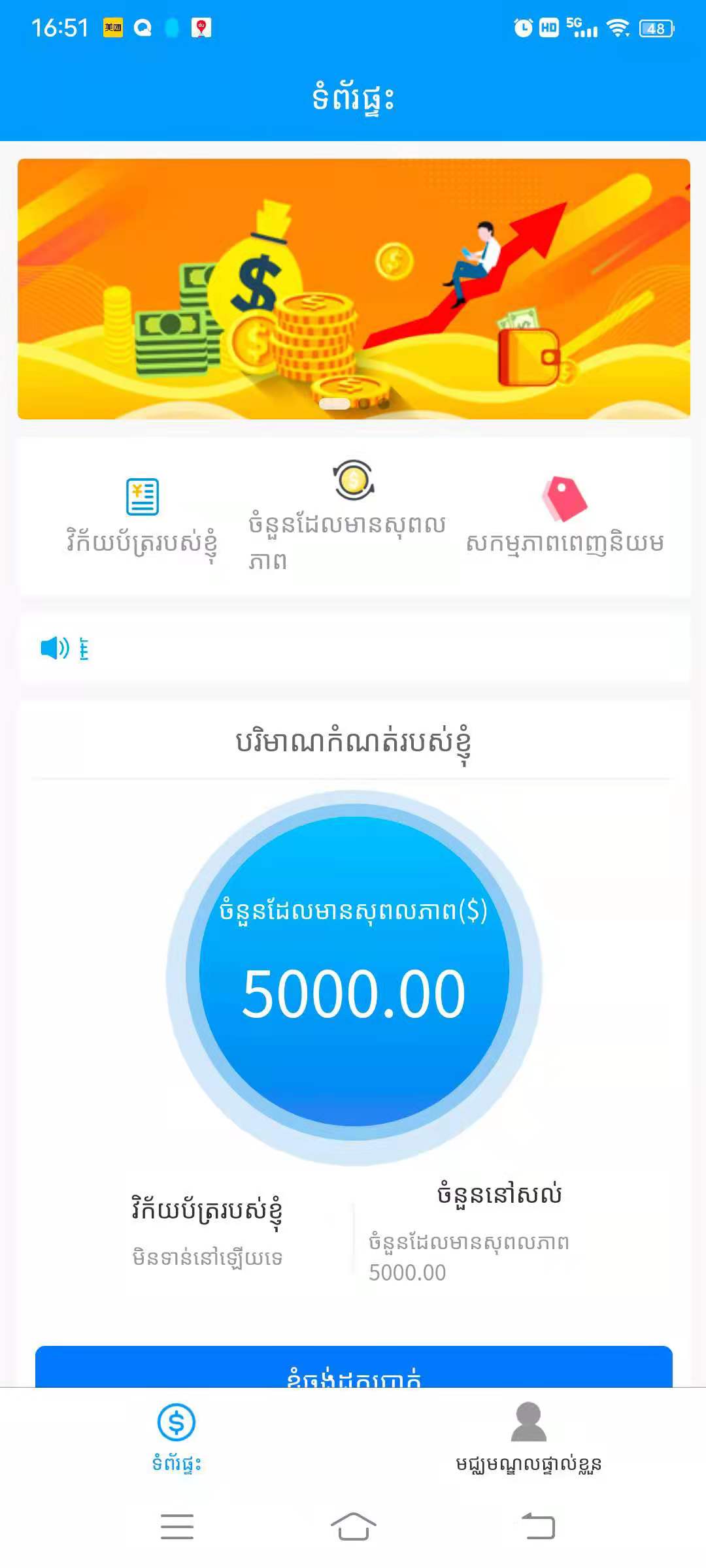This screenshot has width=706, height=1568.
Task: Open សកម្មភាពពេញនិយម shortcut with red tag
Action: (565, 516)
